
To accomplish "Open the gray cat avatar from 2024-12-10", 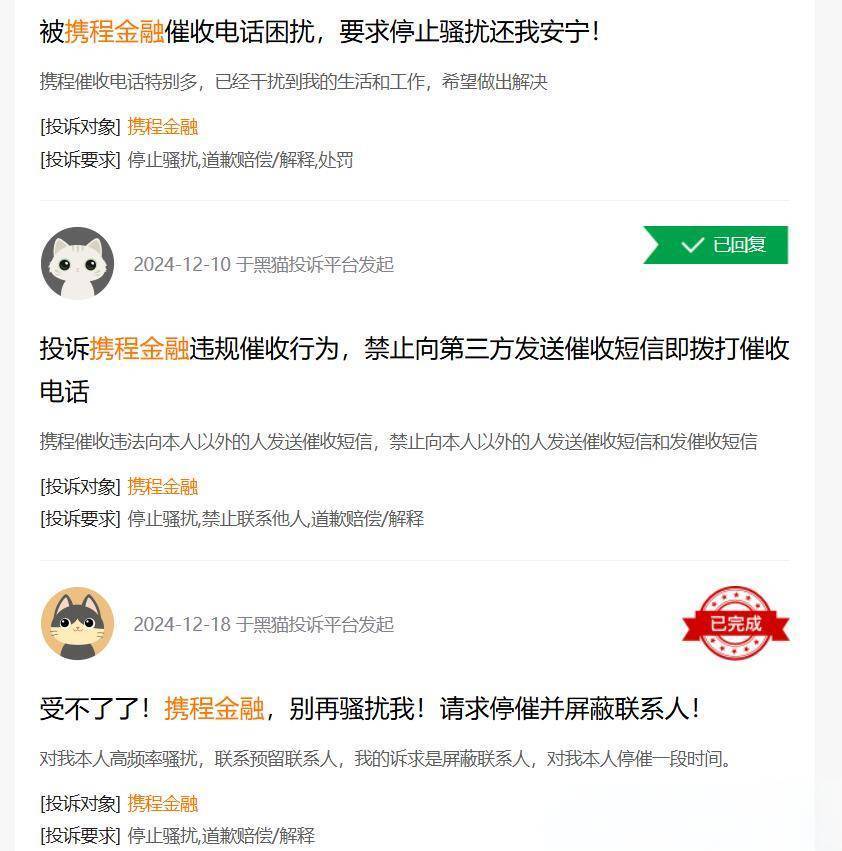I will point(77,264).
